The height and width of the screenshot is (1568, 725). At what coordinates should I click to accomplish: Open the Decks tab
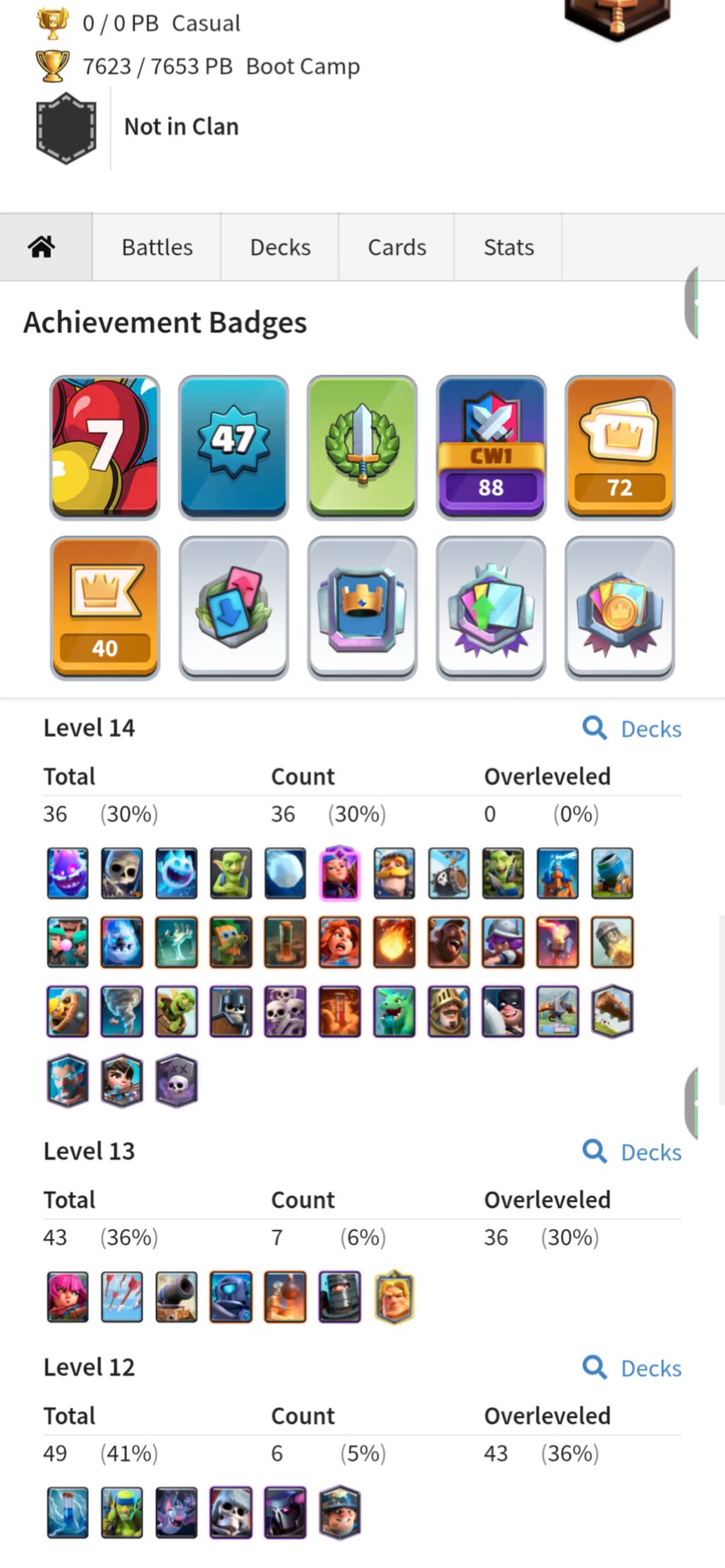280,247
